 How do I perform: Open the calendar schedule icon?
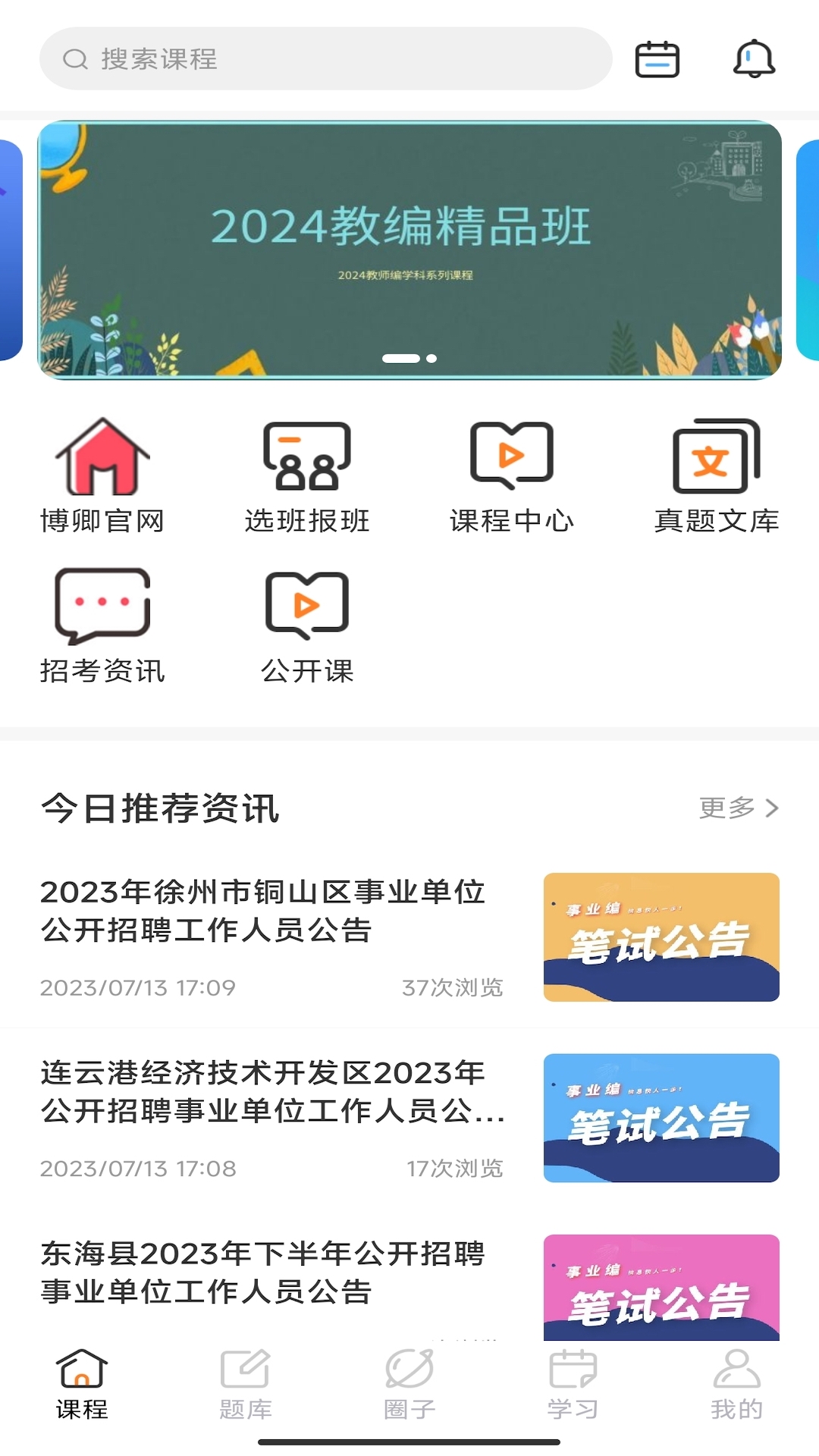click(657, 58)
